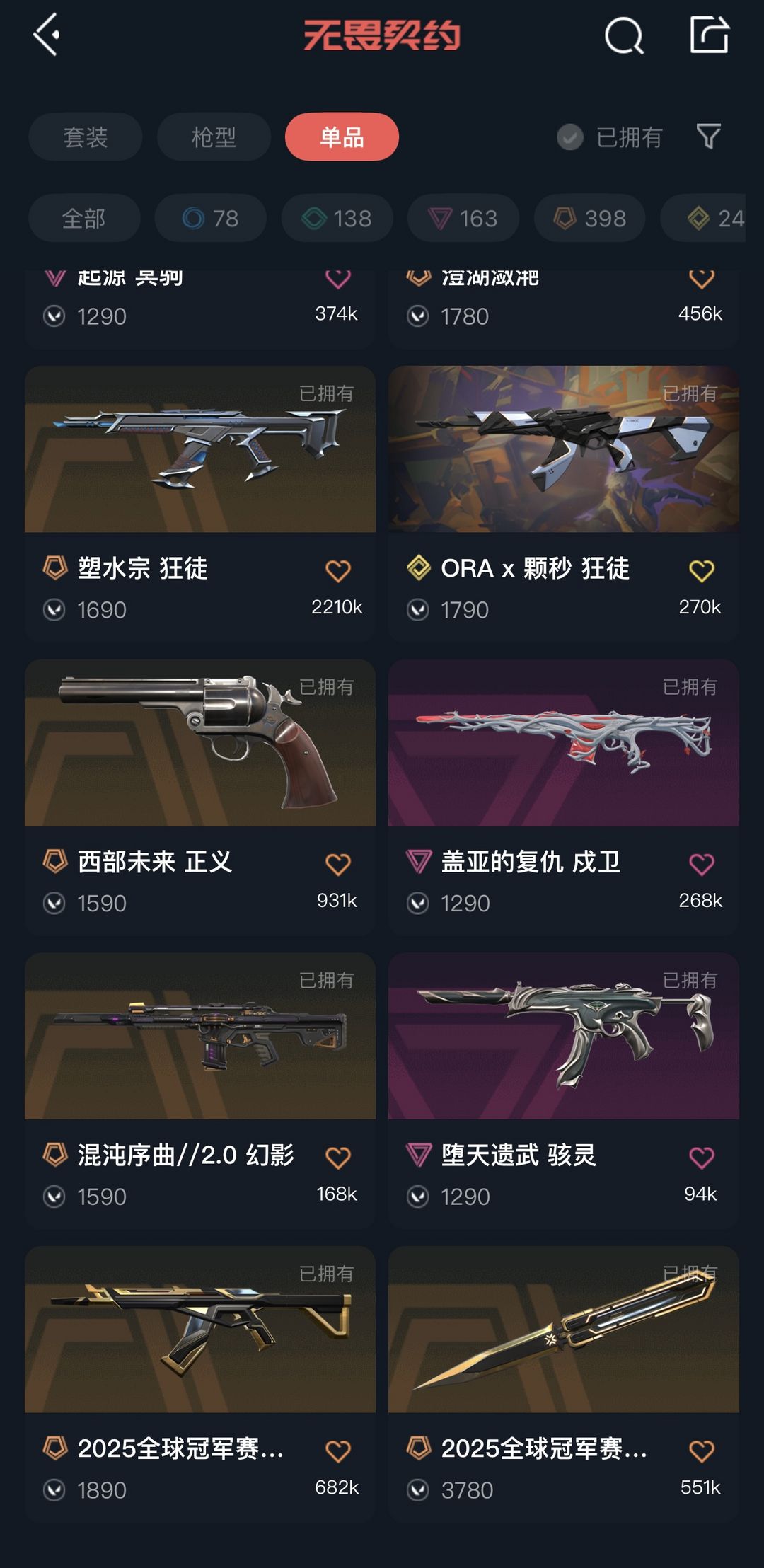Image resolution: width=764 pixels, height=1568 pixels.
Task: Switch to the 套装 tab
Action: pyautogui.click(x=85, y=137)
